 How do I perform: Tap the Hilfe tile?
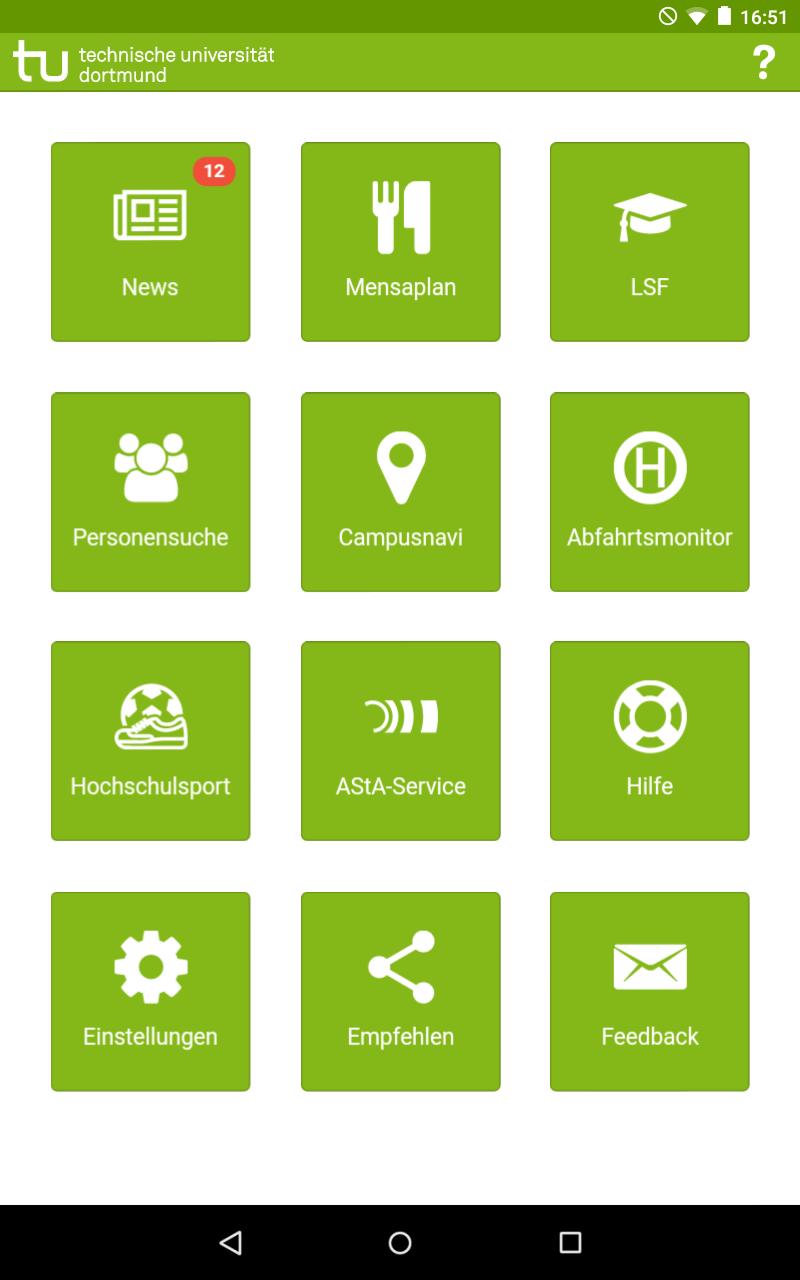(x=649, y=741)
